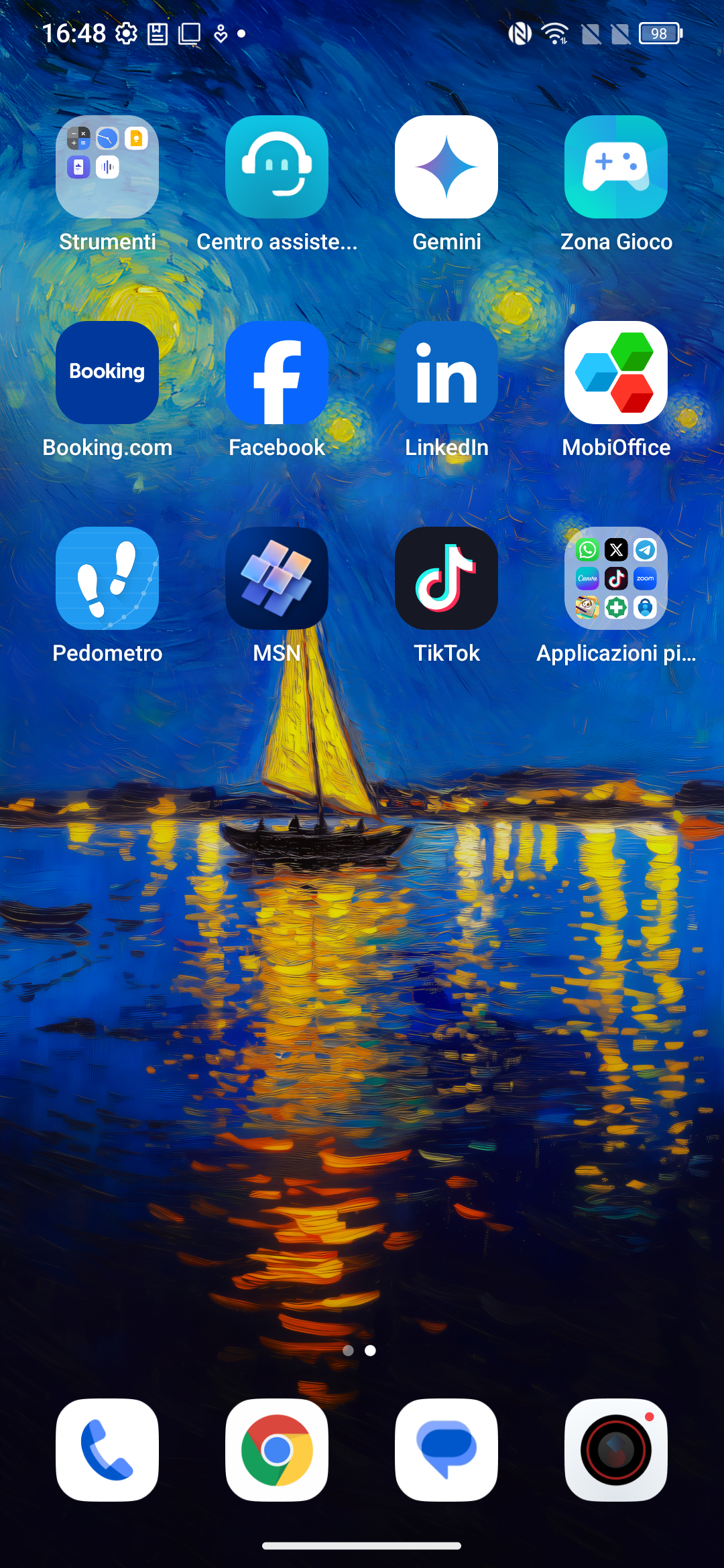The height and width of the screenshot is (1568, 724).
Task: Open TikTok
Action: point(446,578)
